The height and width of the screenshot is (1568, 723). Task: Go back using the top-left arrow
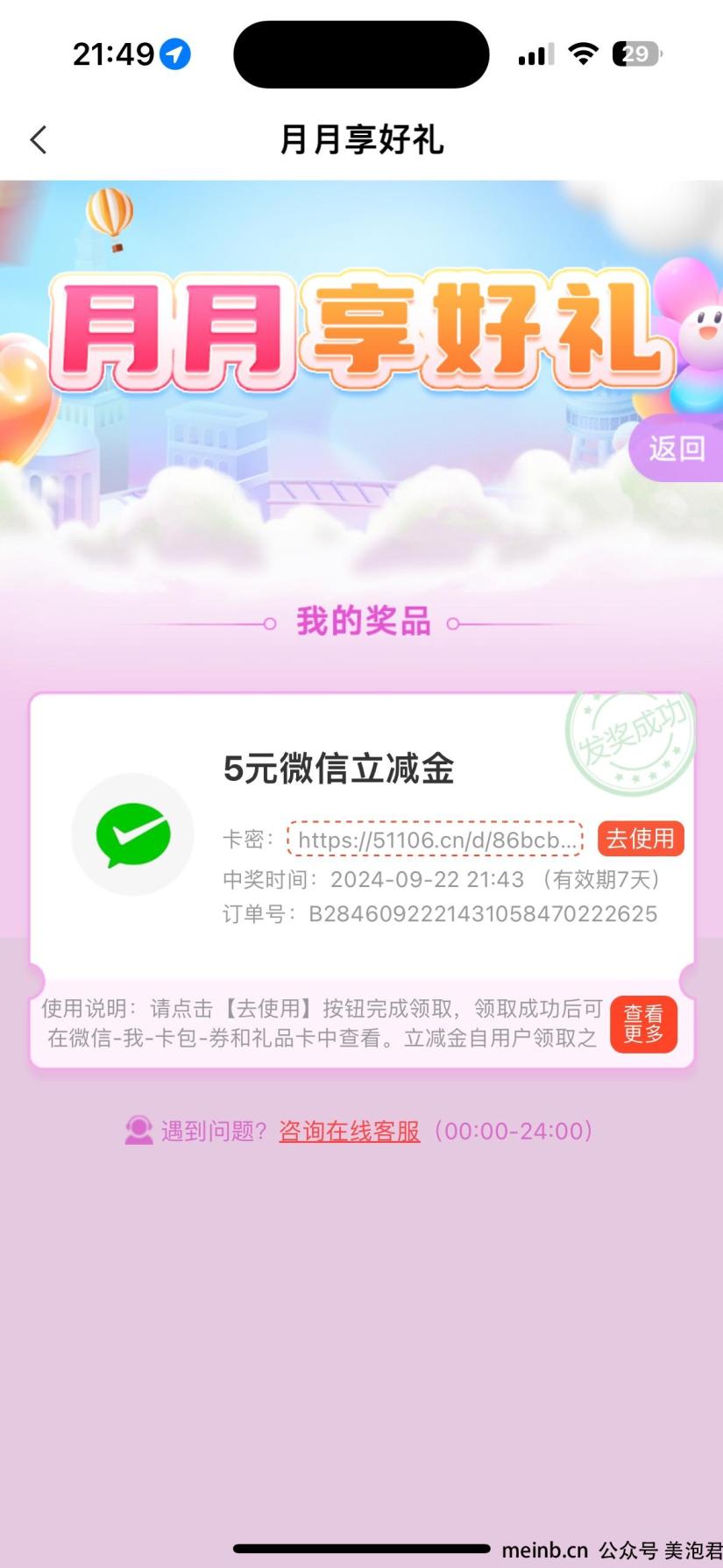[x=39, y=139]
